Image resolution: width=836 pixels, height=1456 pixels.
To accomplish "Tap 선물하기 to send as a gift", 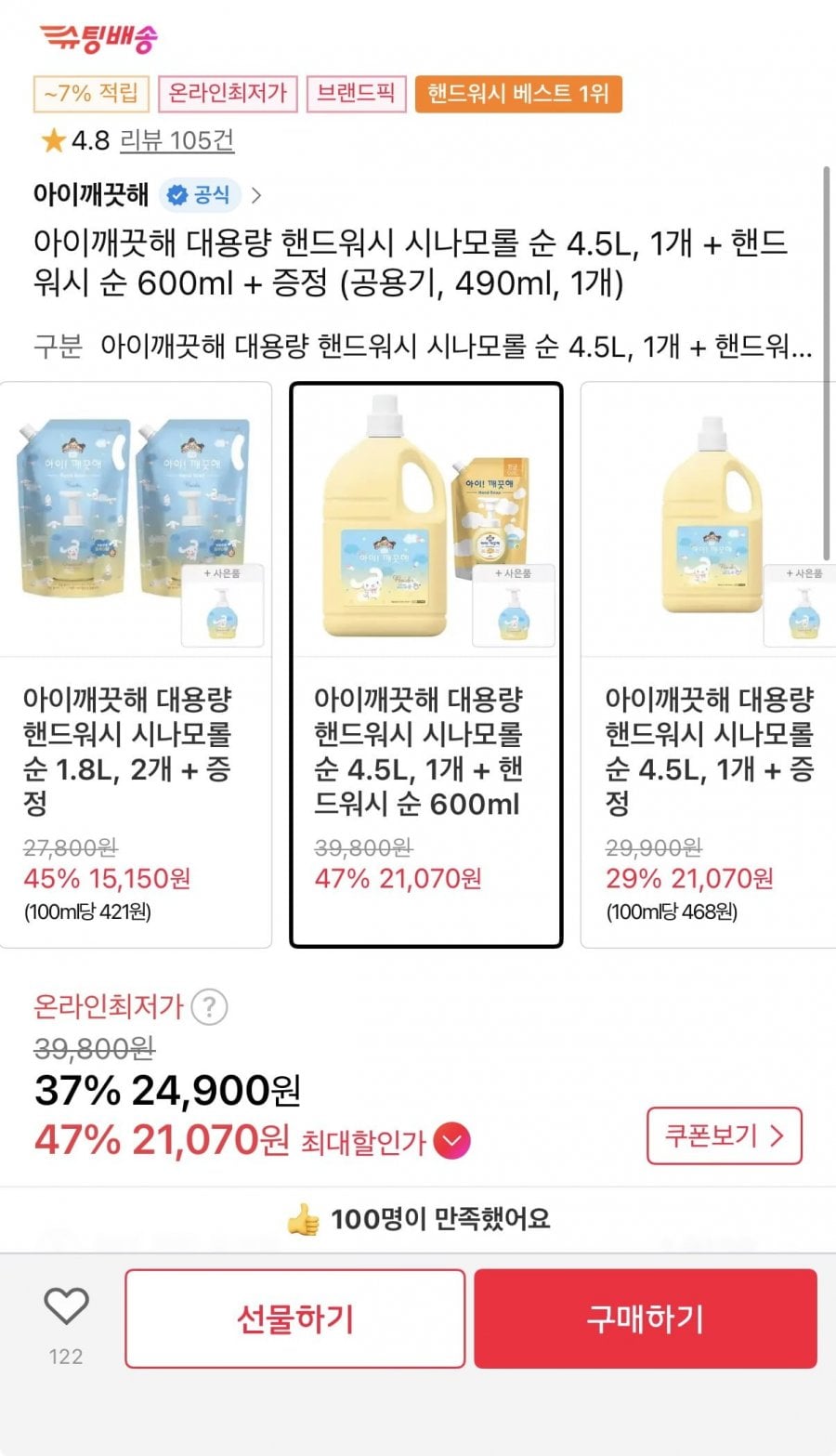I will click(x=294, y=1318).
